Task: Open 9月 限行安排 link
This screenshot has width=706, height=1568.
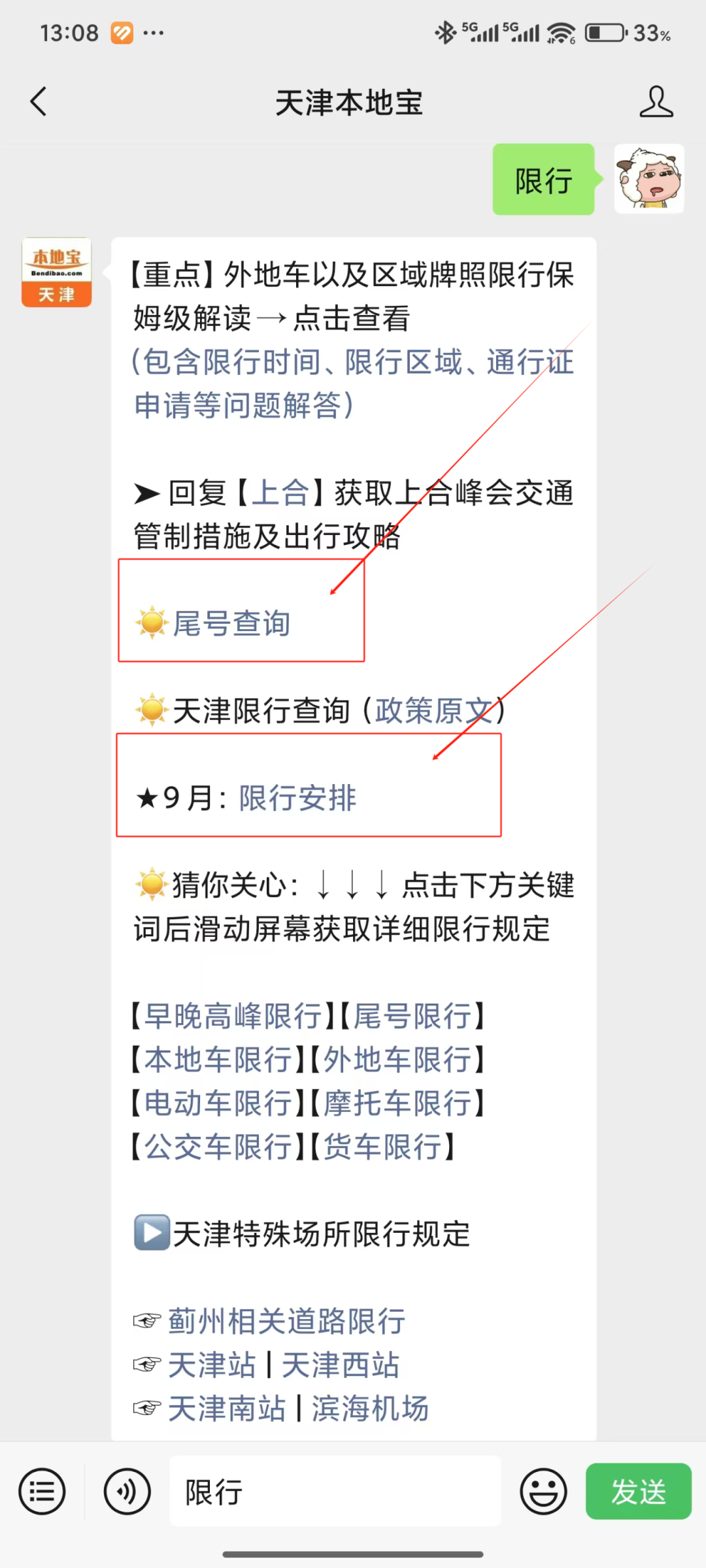Action: pyautogui.click(x=297, y=798)
